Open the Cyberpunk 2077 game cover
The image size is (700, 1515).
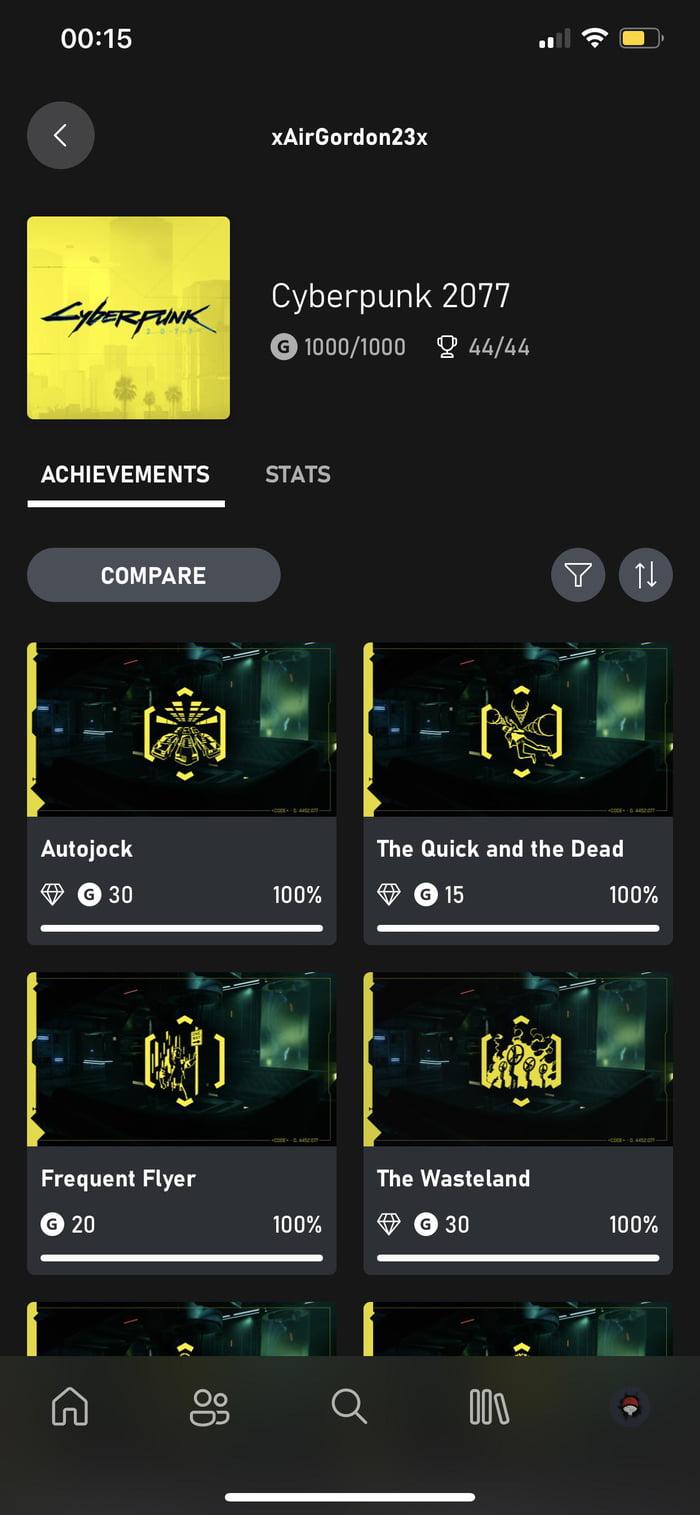click(128, 318)
